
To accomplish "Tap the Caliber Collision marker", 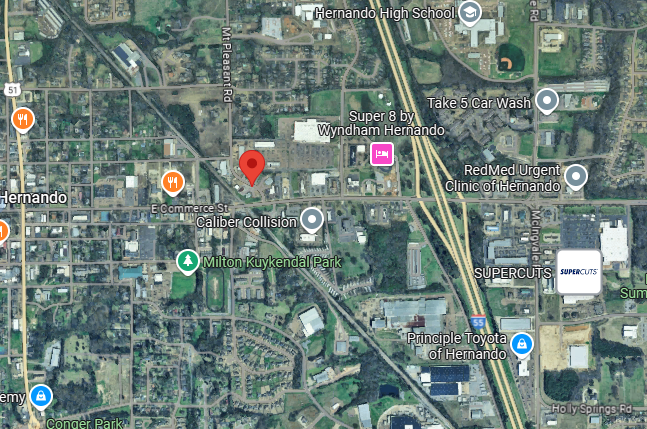I will [313, 220].
